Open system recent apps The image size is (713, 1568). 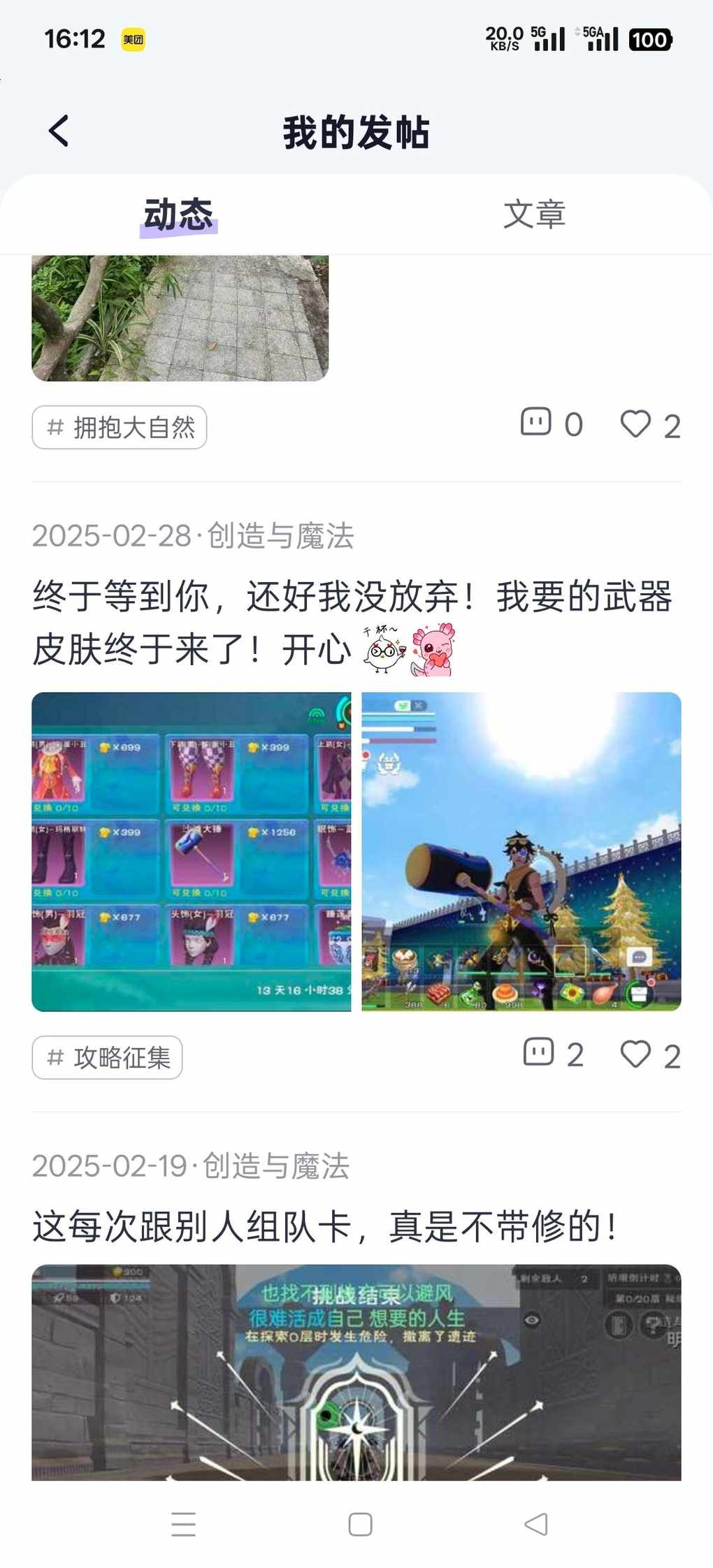(x=183, y=1524)
